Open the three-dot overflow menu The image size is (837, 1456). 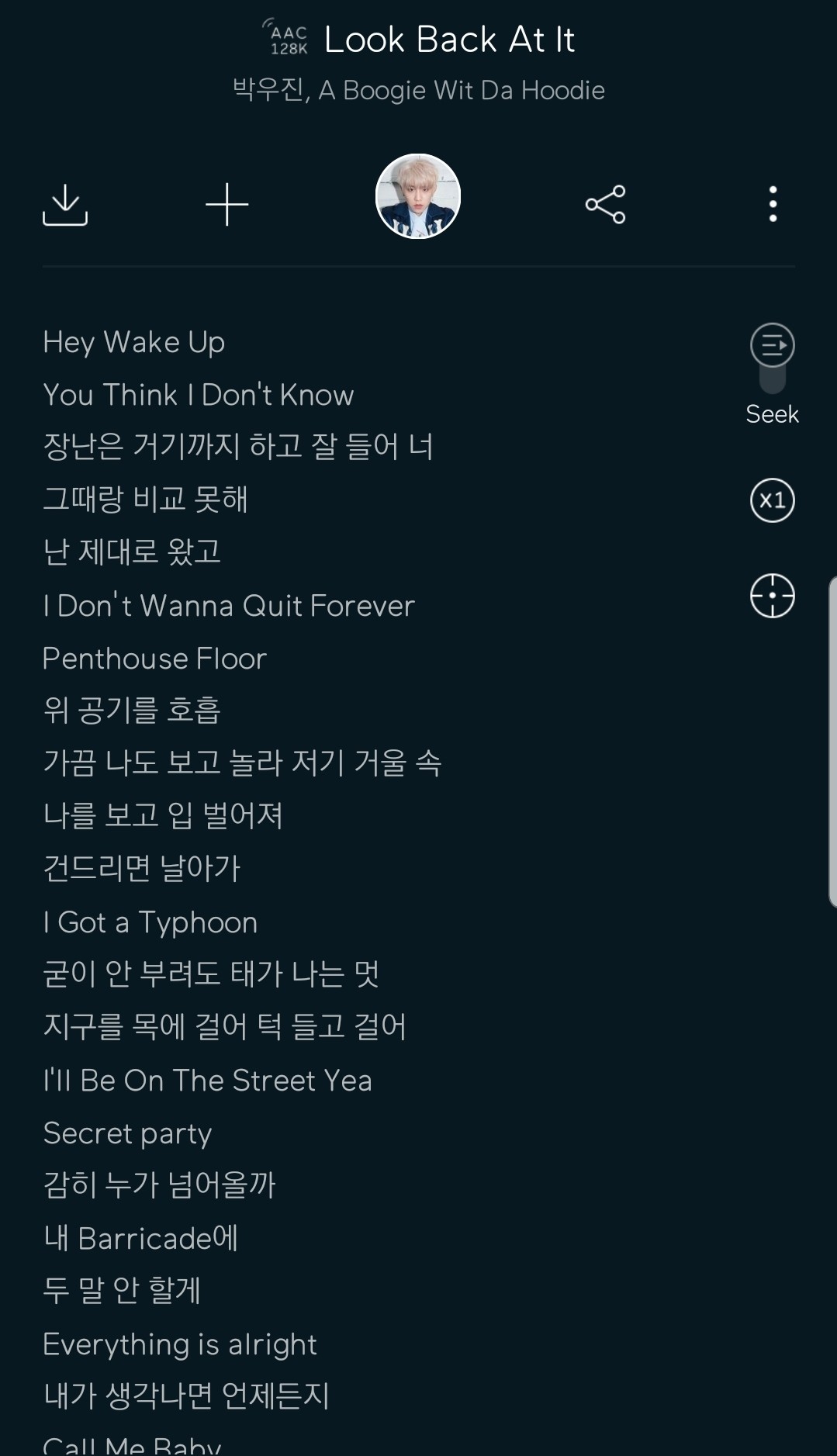click(773, 205)
